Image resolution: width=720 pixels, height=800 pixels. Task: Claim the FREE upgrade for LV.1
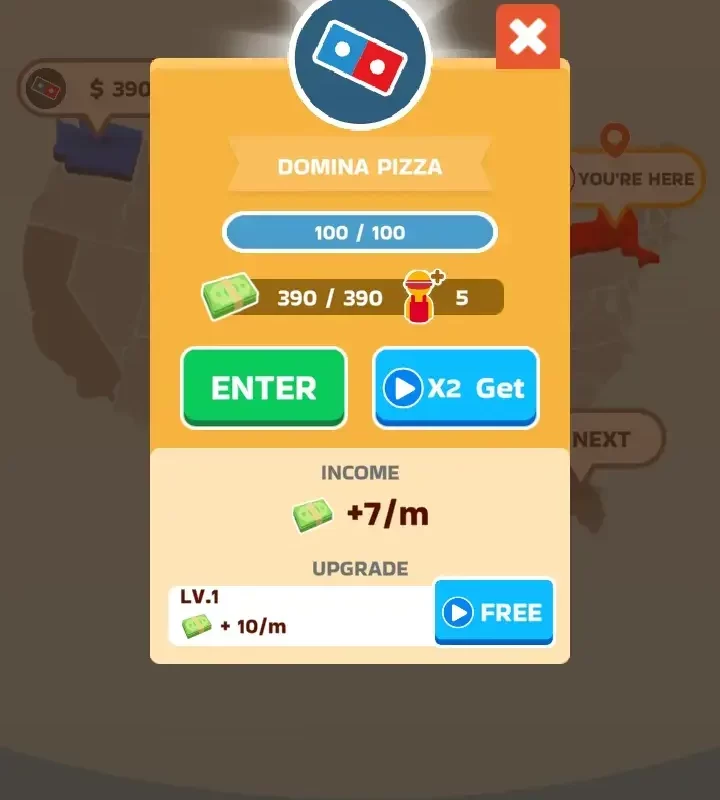(494, 612)
